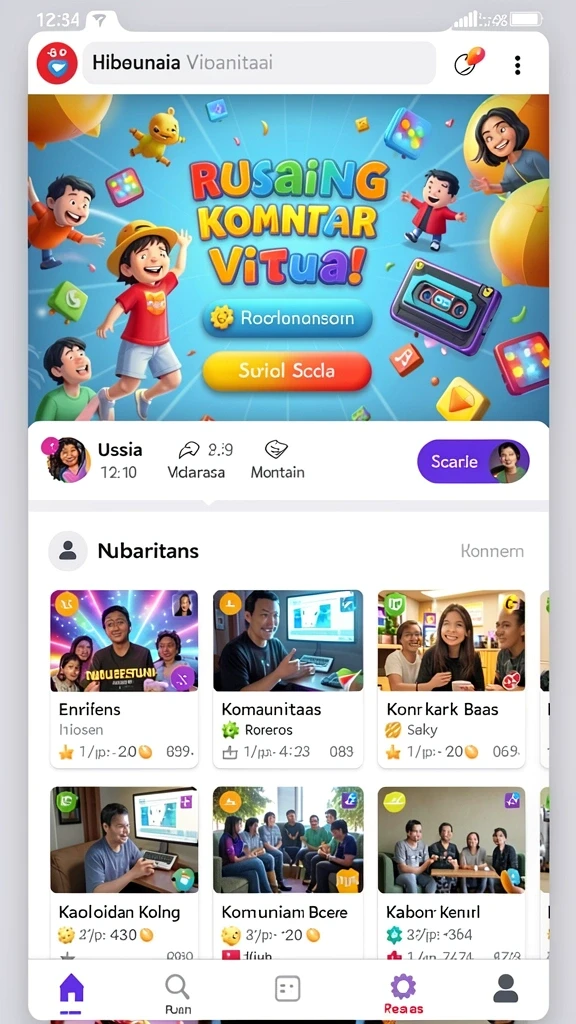Open Ussia's profile avatar
The image size is (576, 1024).
tap(68, 460)
